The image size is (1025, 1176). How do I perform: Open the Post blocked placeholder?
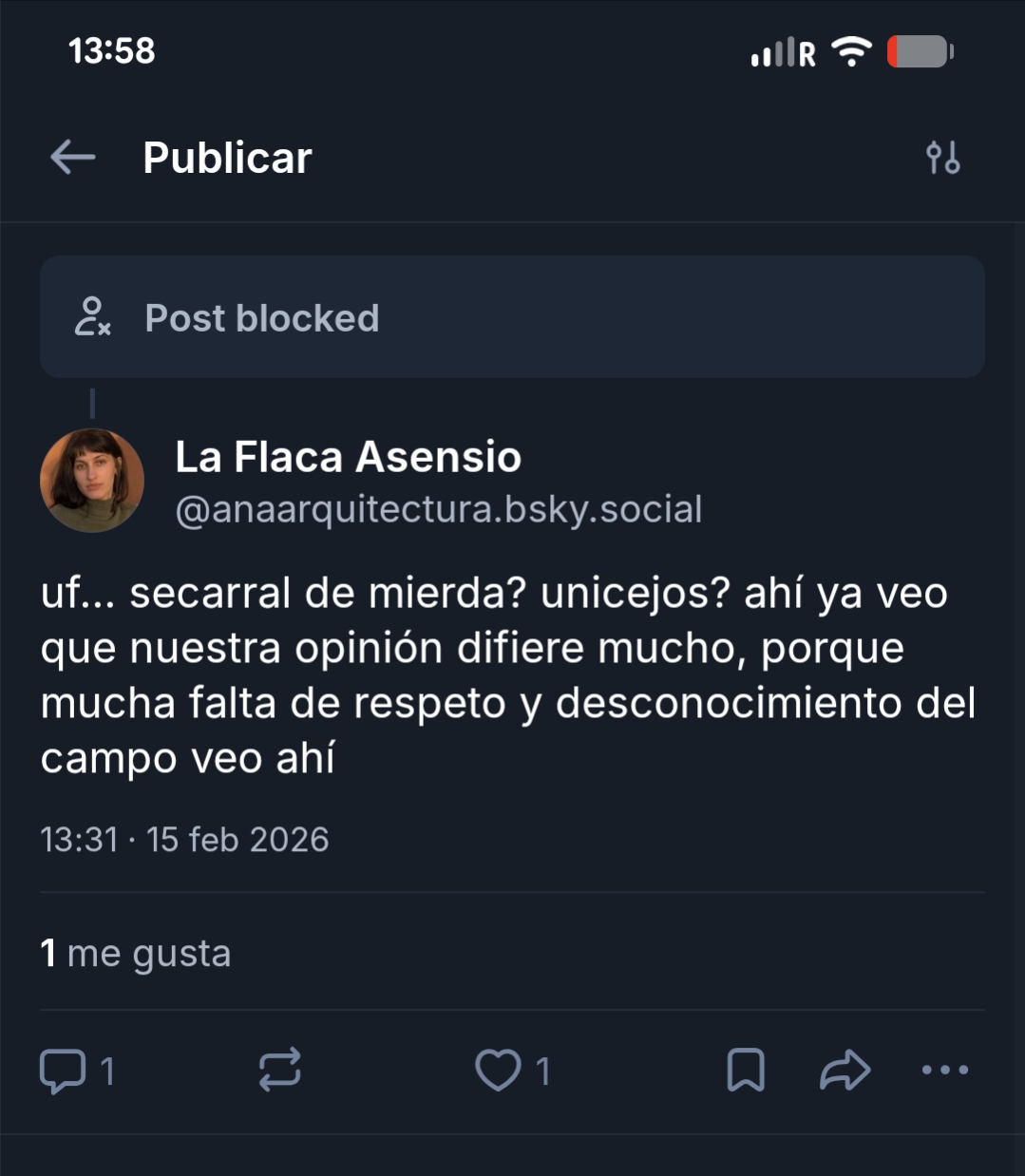coord(511,317)
